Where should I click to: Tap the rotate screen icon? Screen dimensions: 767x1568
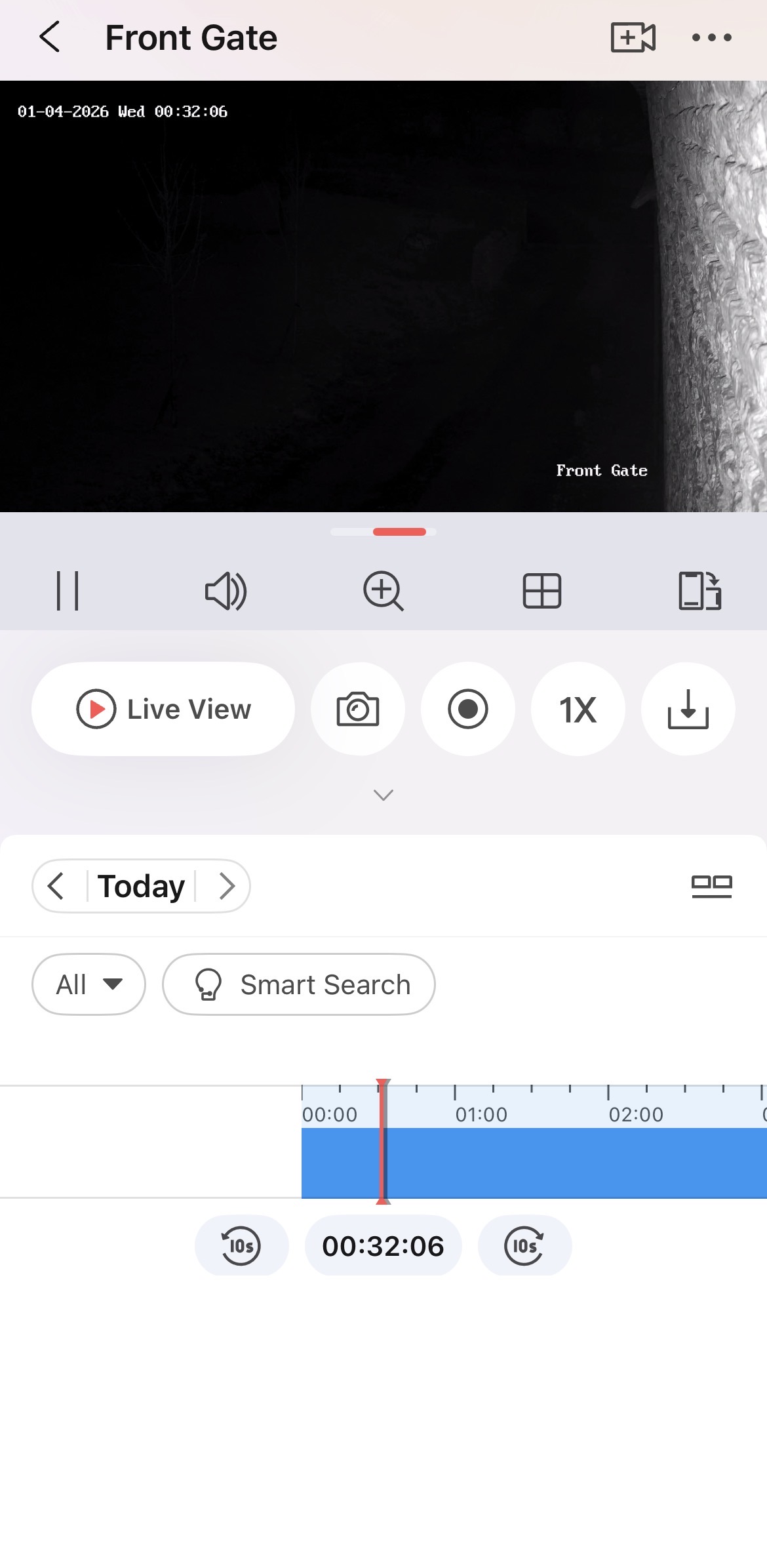pyautogui.click(x=699, y=591)
